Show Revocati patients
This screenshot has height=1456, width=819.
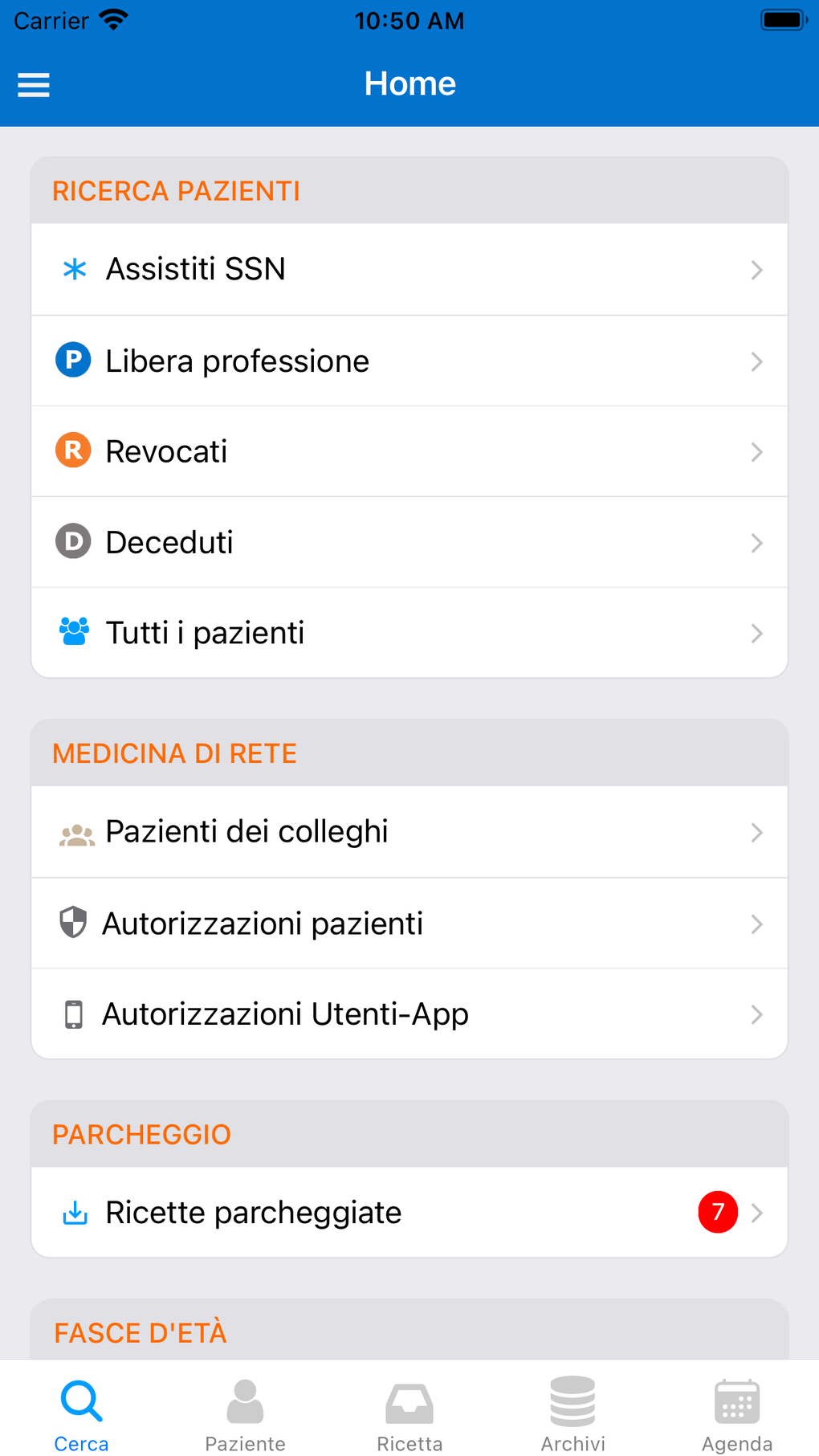tap(409, 451)
